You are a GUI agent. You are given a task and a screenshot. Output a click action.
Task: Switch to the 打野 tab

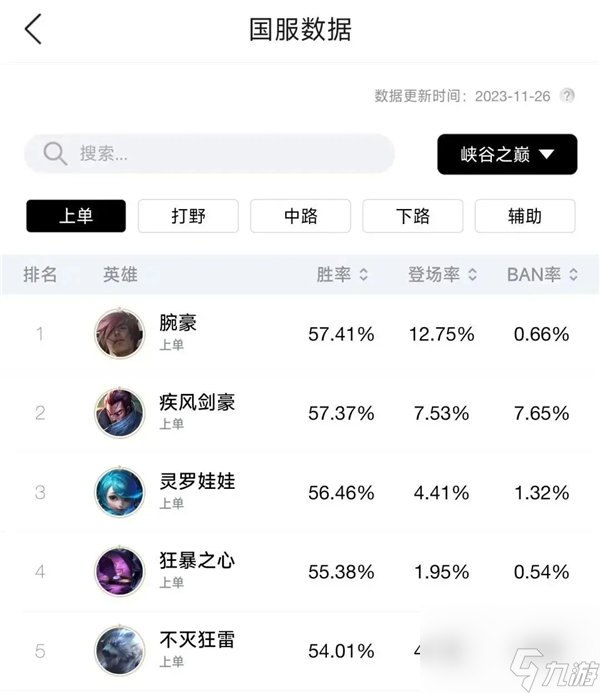pyautogui.click(x=188, y=216)
